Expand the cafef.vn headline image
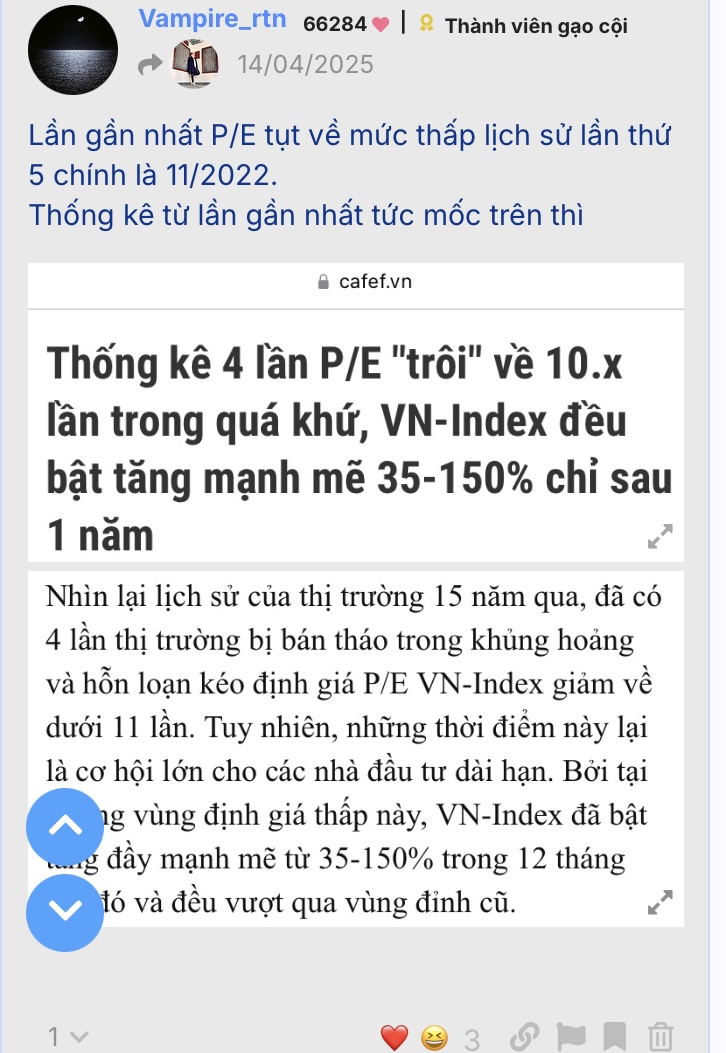Screen dimensions: 726x1053 click(660, 536)
